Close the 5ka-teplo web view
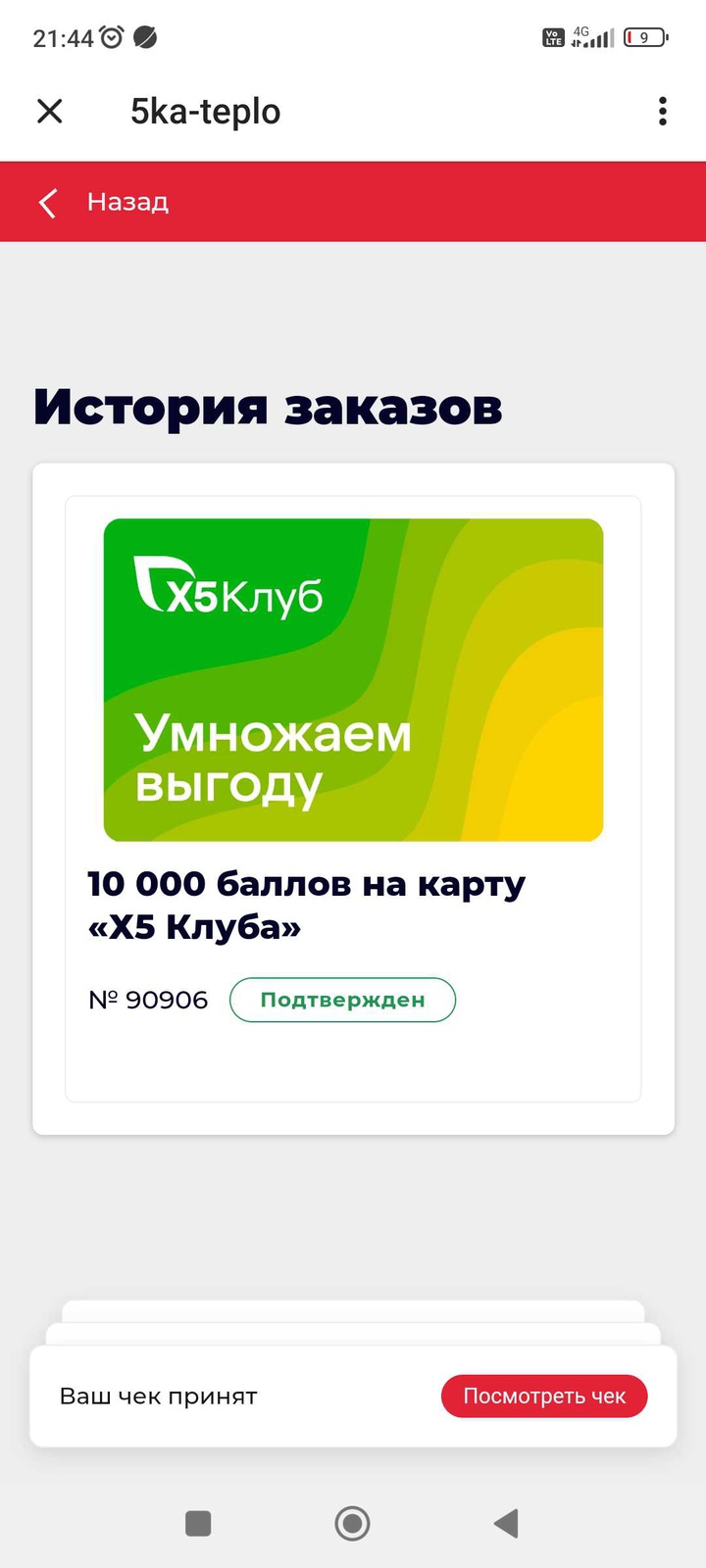 (50, 112)
